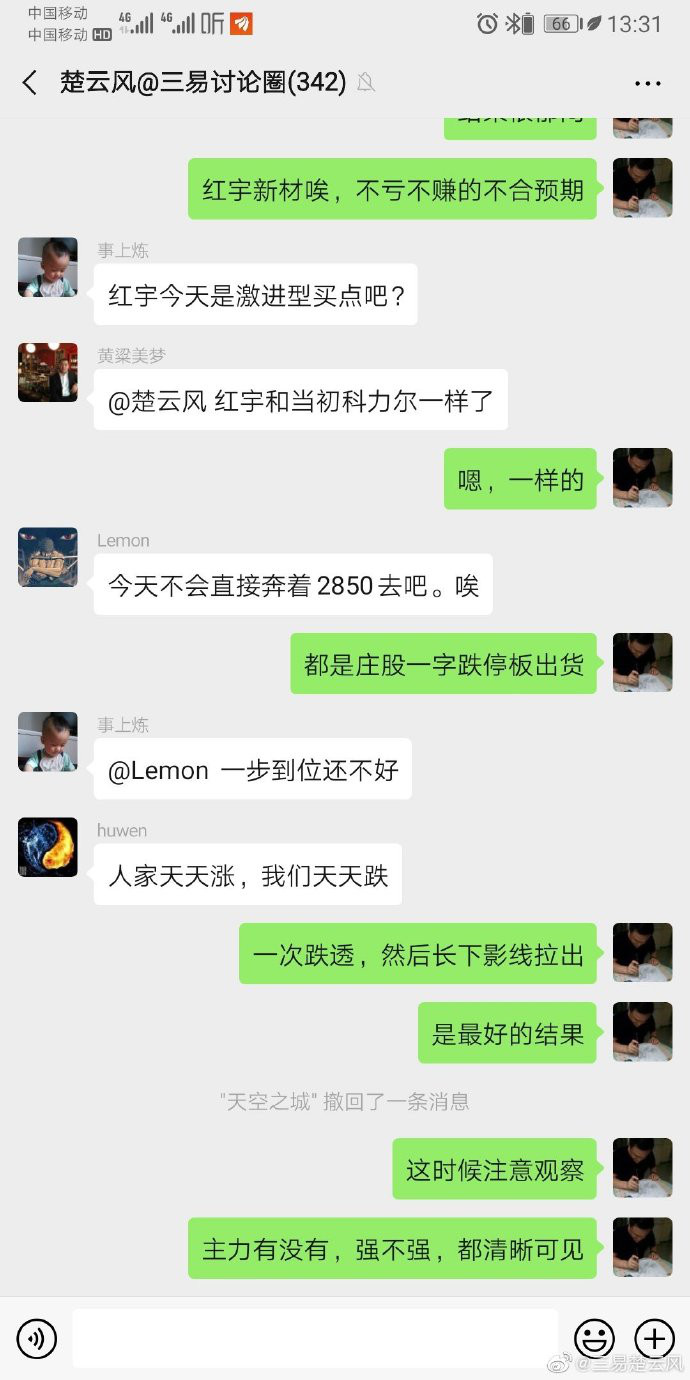The width and height of the screenshot is (690, 1380).
Task: Open the plus attachment menu
Action: pyautogui.click(x=654, y=1338)
